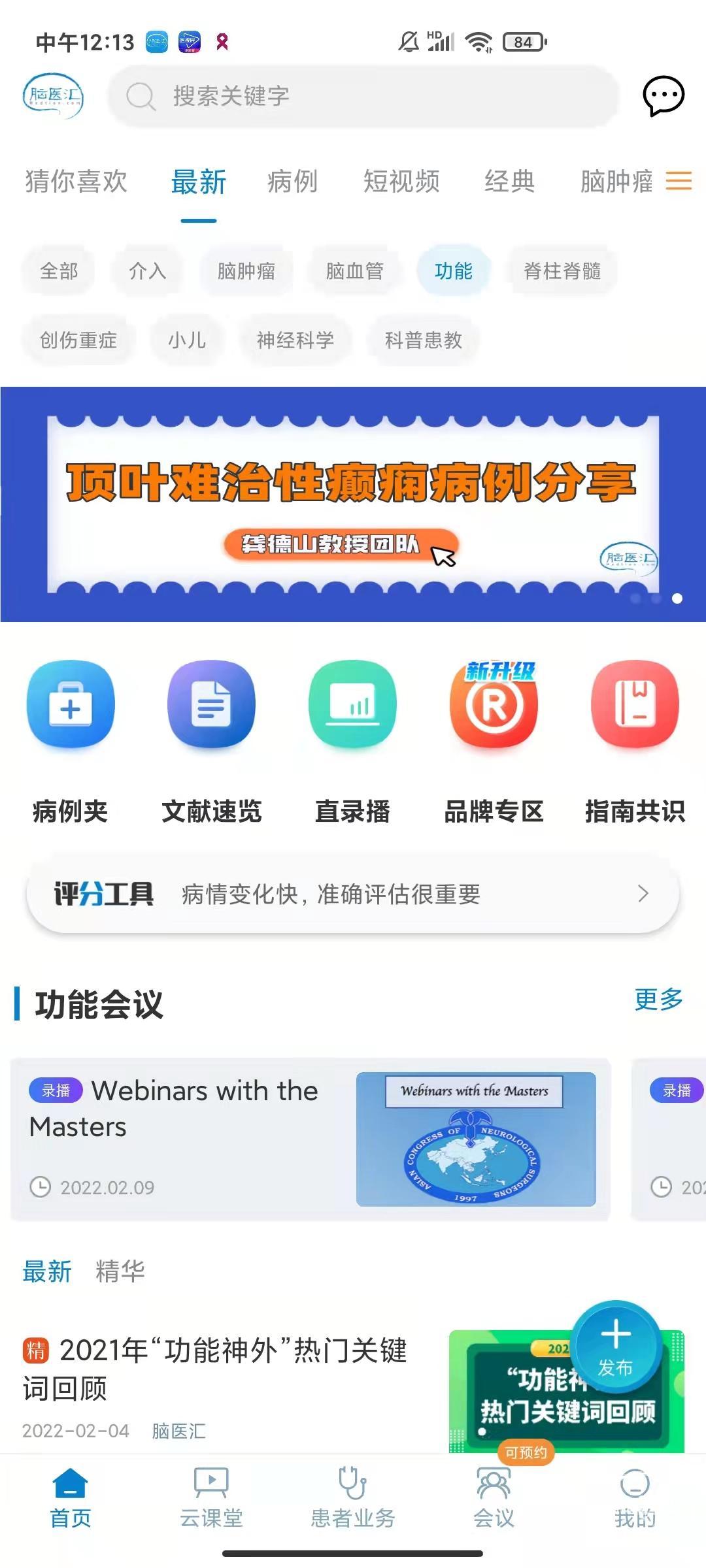Open the 文献速览 shortcut
The width and height of the screenshot is (706, 1568).
click(211, 742)
